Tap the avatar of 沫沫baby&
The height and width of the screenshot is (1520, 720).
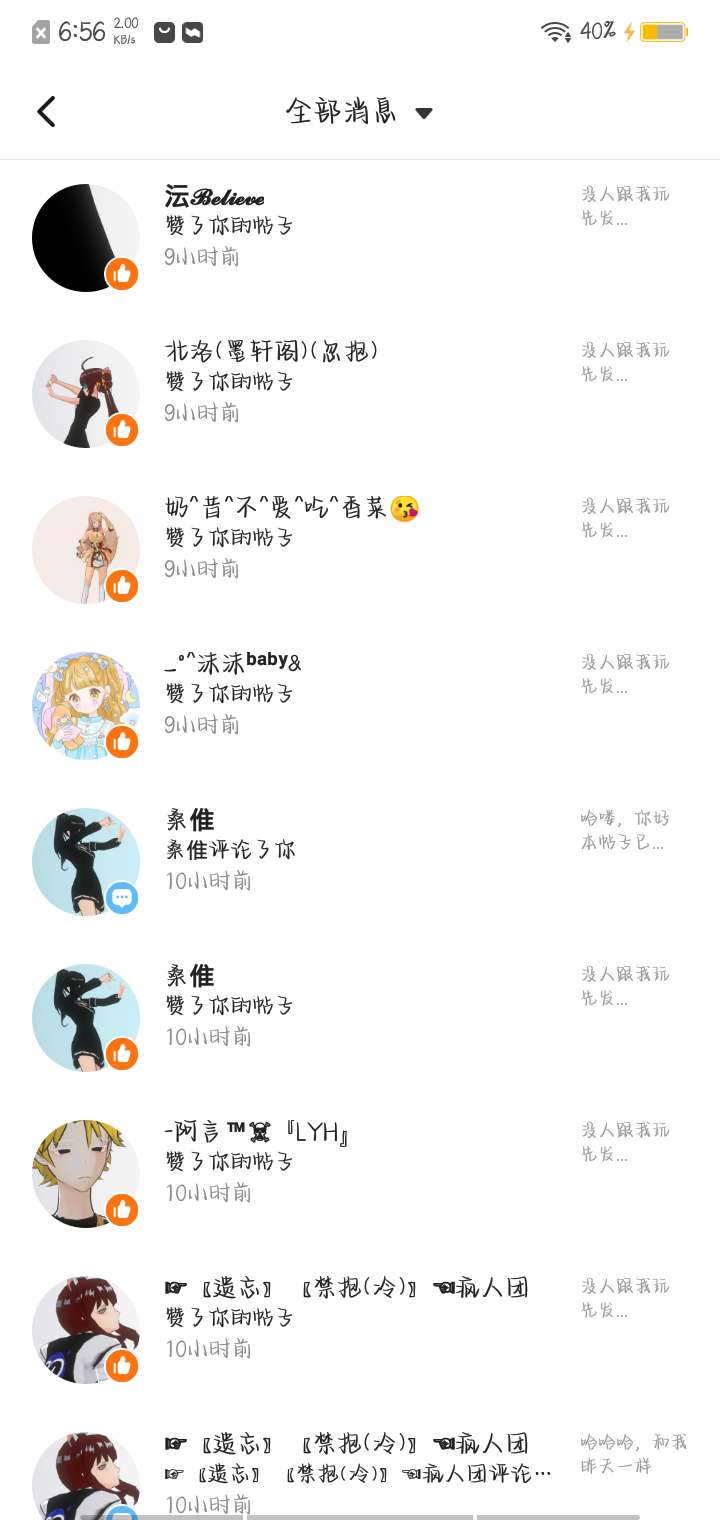(x=85, y=706)
